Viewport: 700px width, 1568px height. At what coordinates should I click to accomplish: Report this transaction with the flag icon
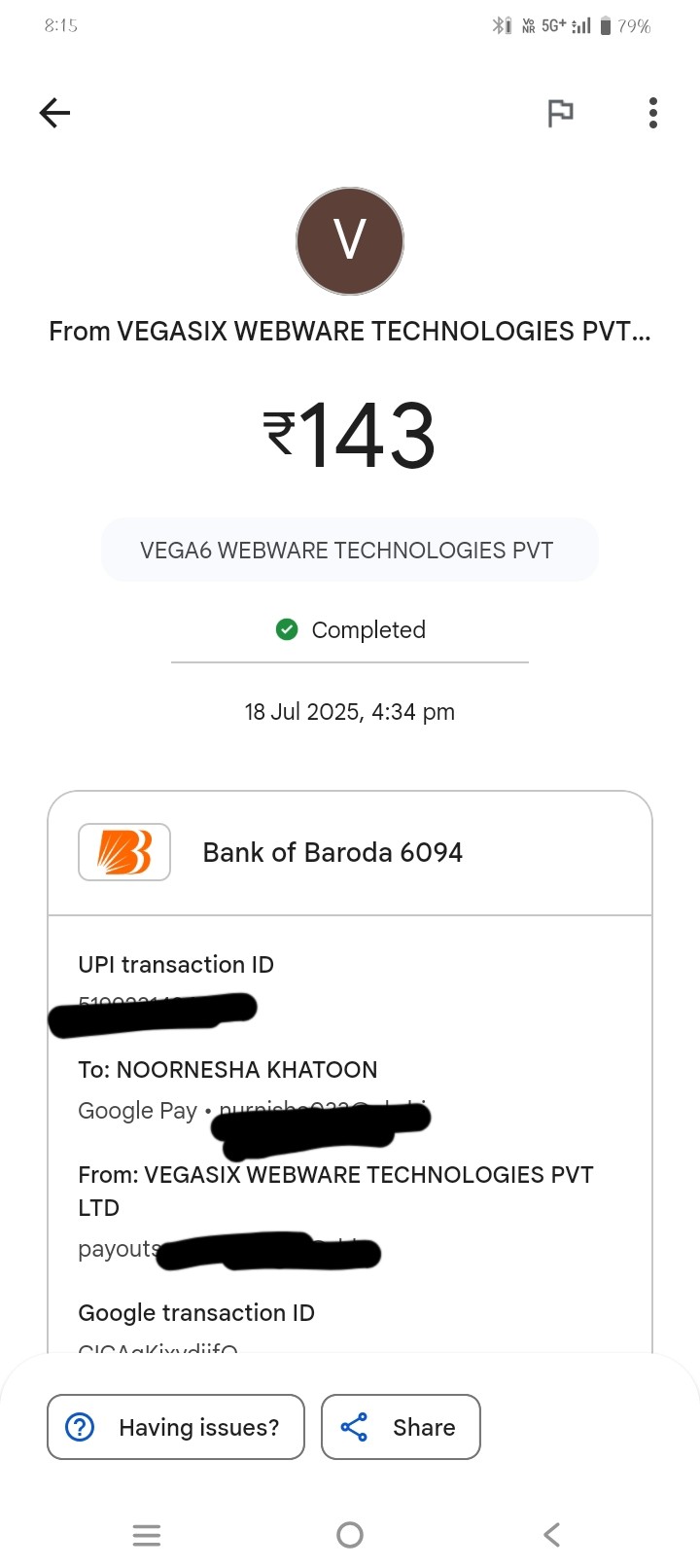560,113
